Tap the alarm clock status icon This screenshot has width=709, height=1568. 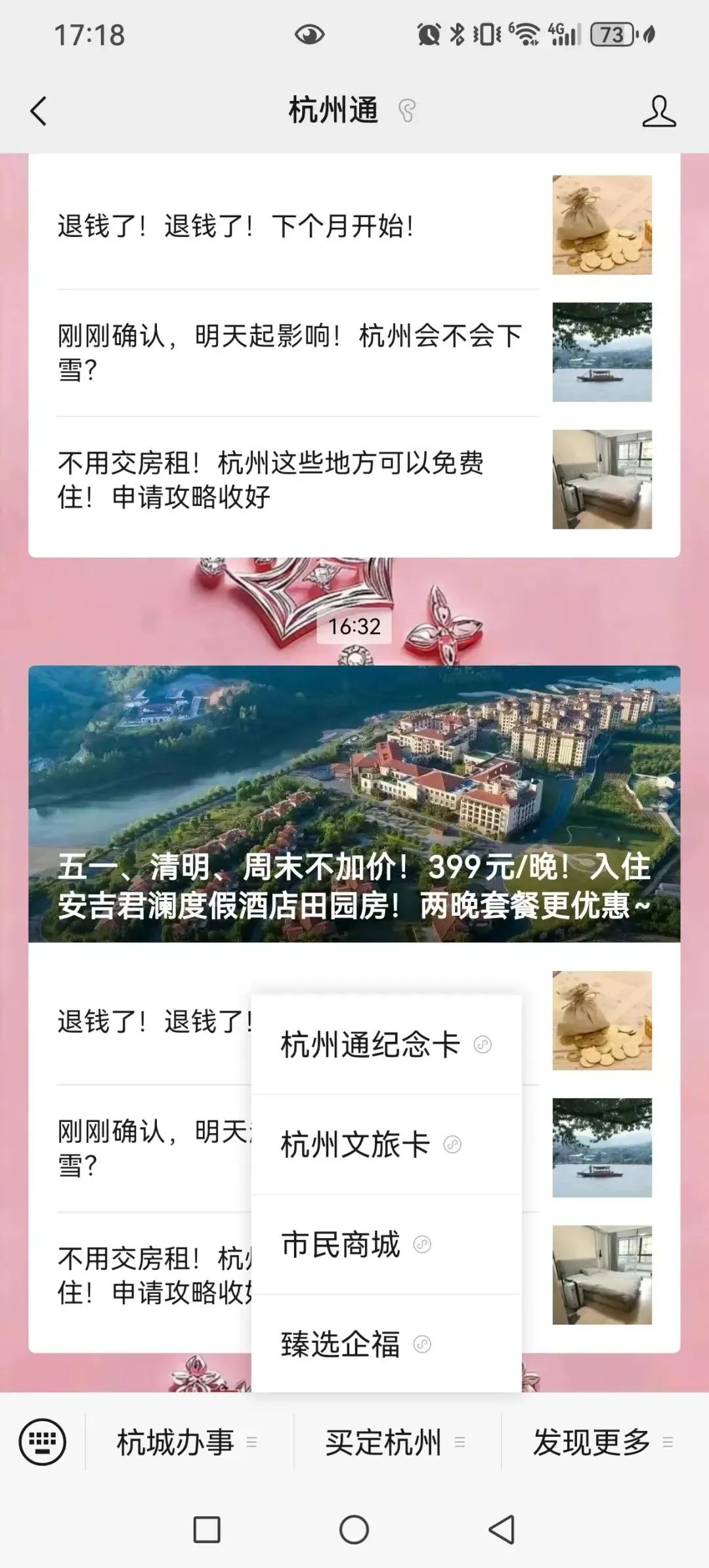427,34
